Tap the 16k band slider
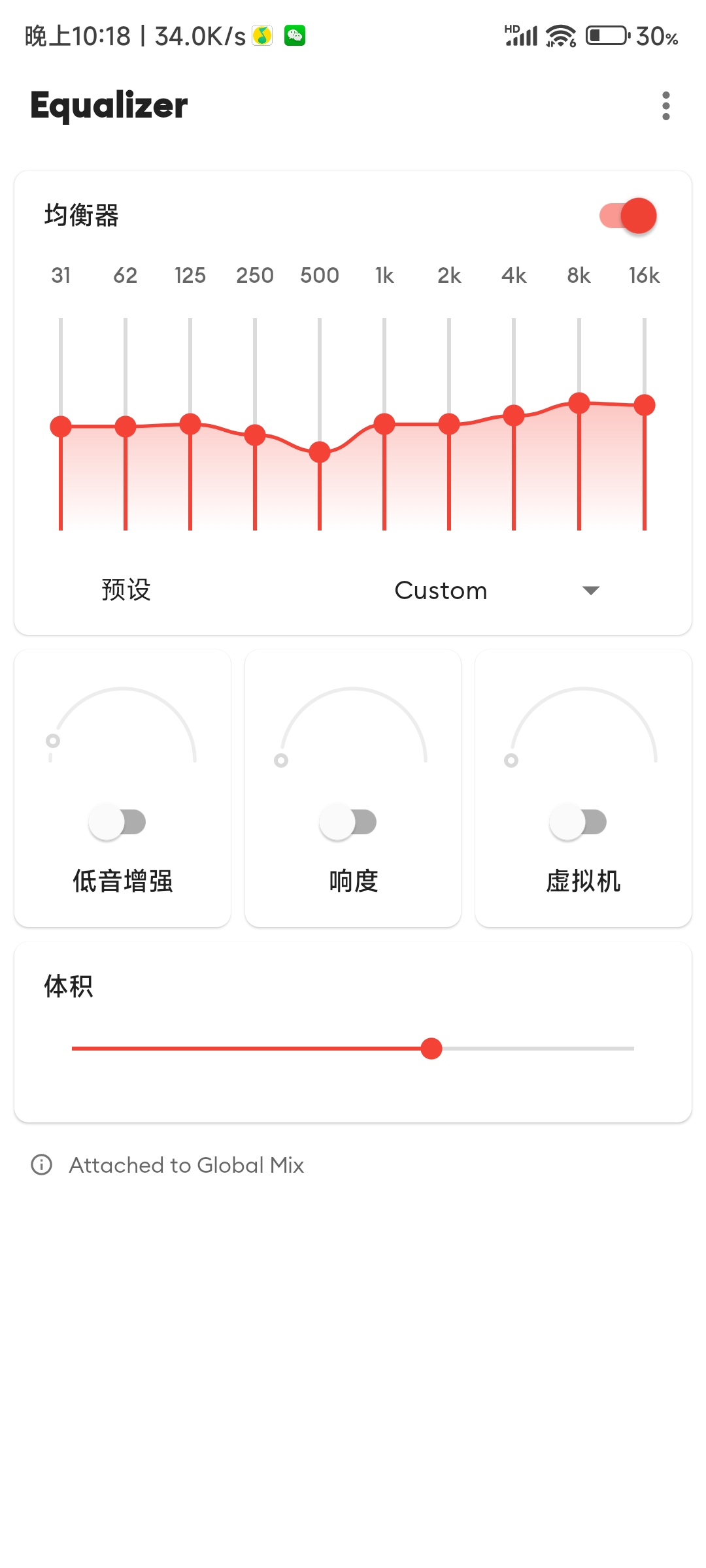 click(645, 425)
